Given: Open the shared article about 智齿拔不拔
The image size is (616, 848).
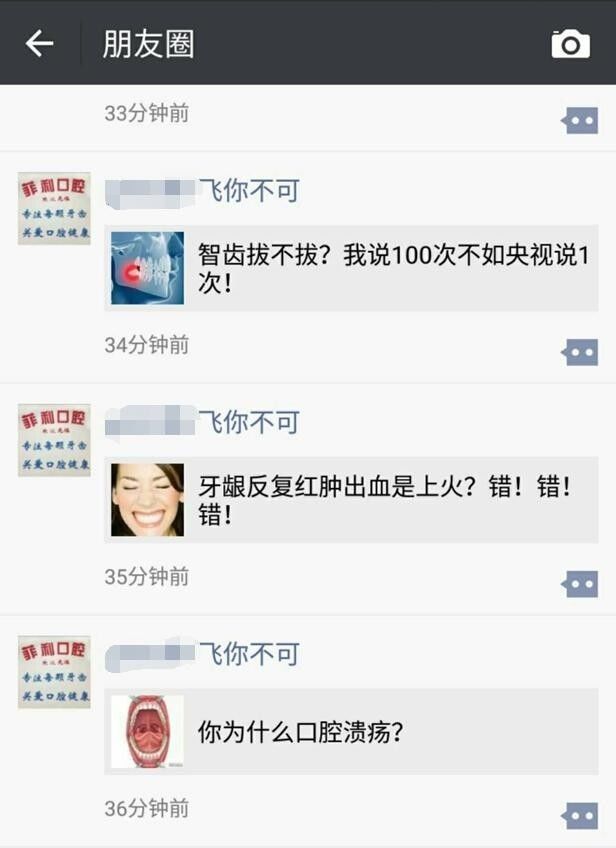Looking at the screenshot, I should click(351, 268).
